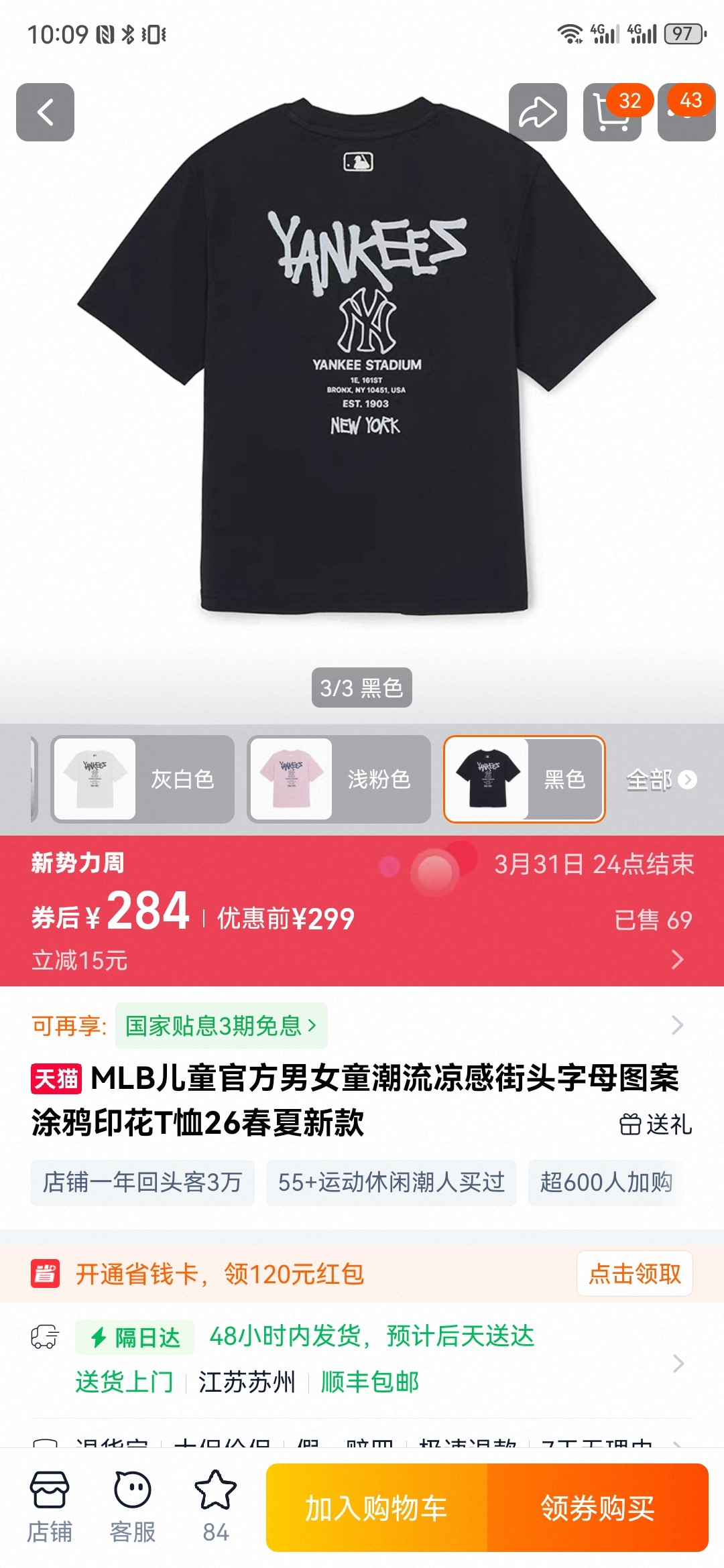Screen dimensions: 724x1568
Task: Open the more menu with badge 43
Action: click(x=686, y=112)
